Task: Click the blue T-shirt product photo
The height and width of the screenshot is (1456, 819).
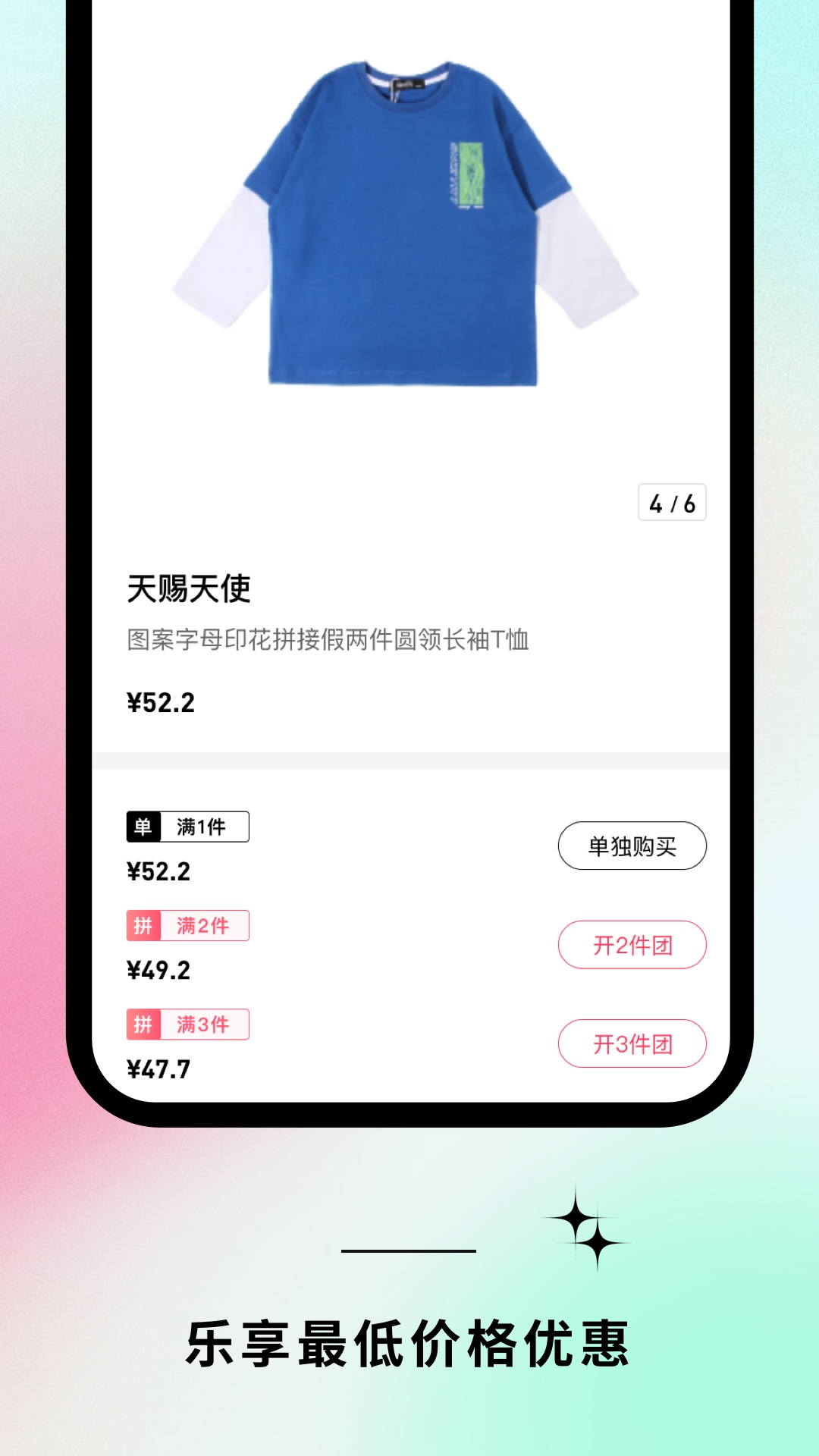Action: pyautogui.click(x=409, y=227)
